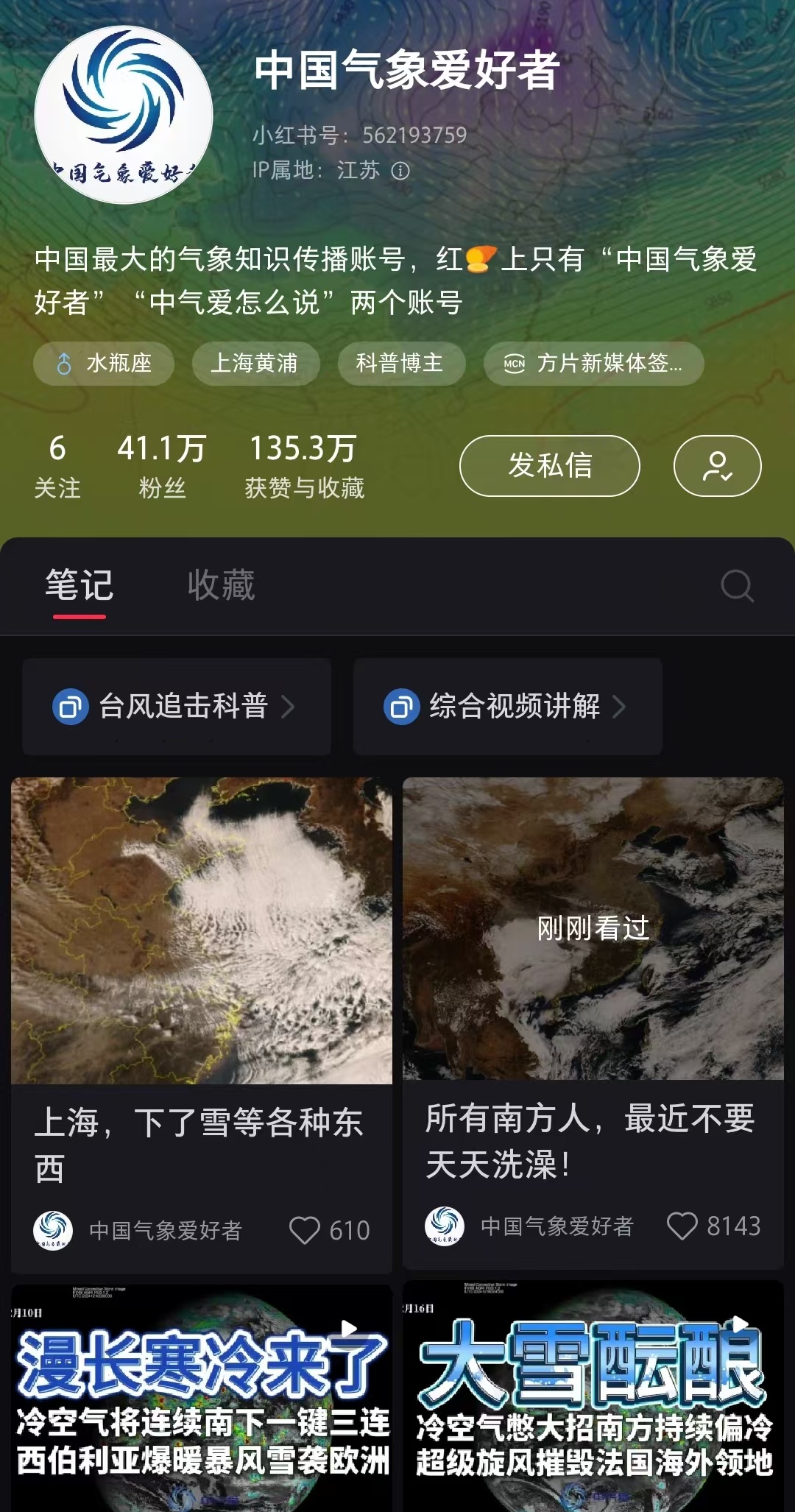
Task: Click the 发私信 button
Action: 549,465
